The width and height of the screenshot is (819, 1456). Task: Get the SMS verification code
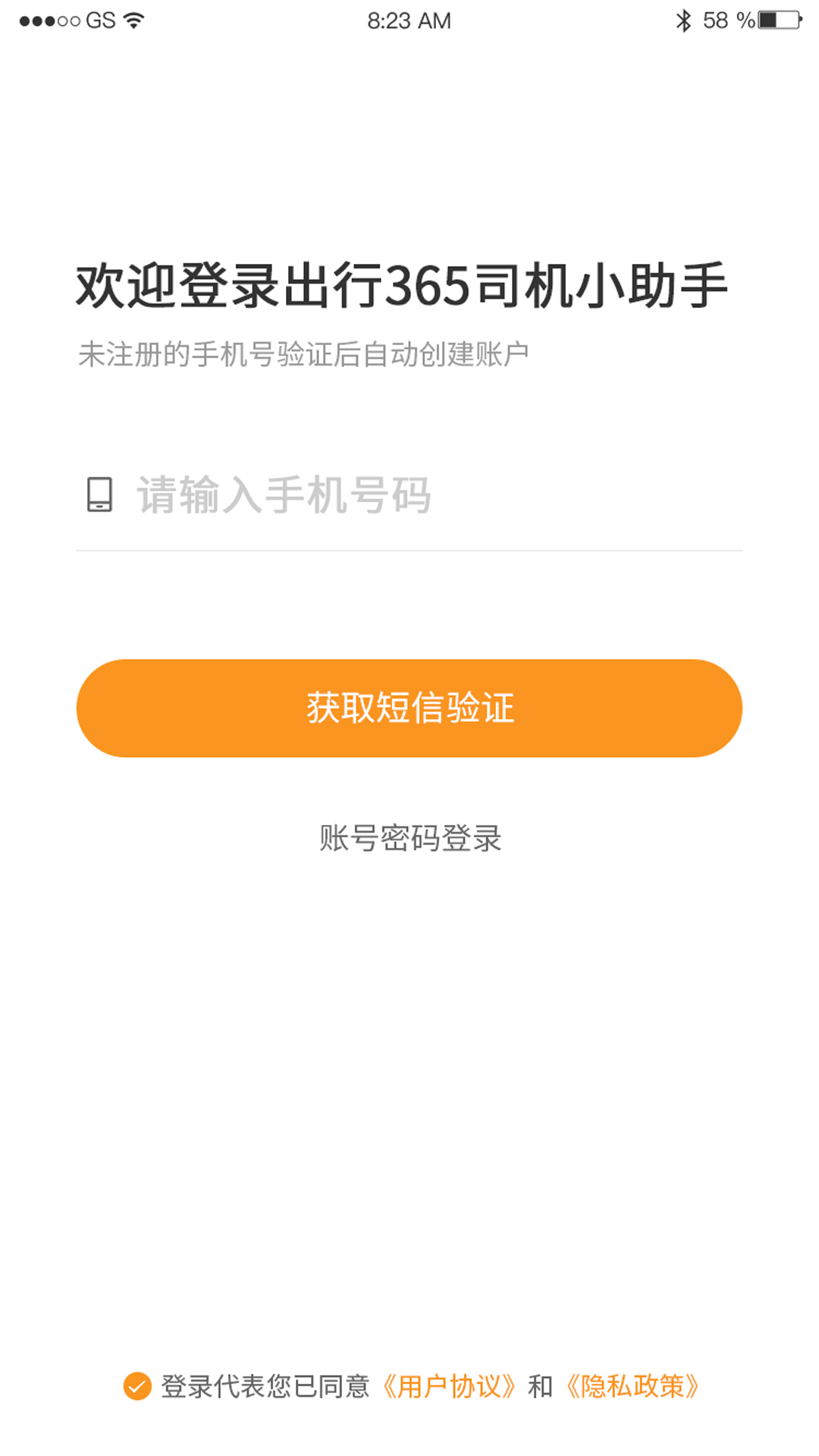tap(409, 708)
